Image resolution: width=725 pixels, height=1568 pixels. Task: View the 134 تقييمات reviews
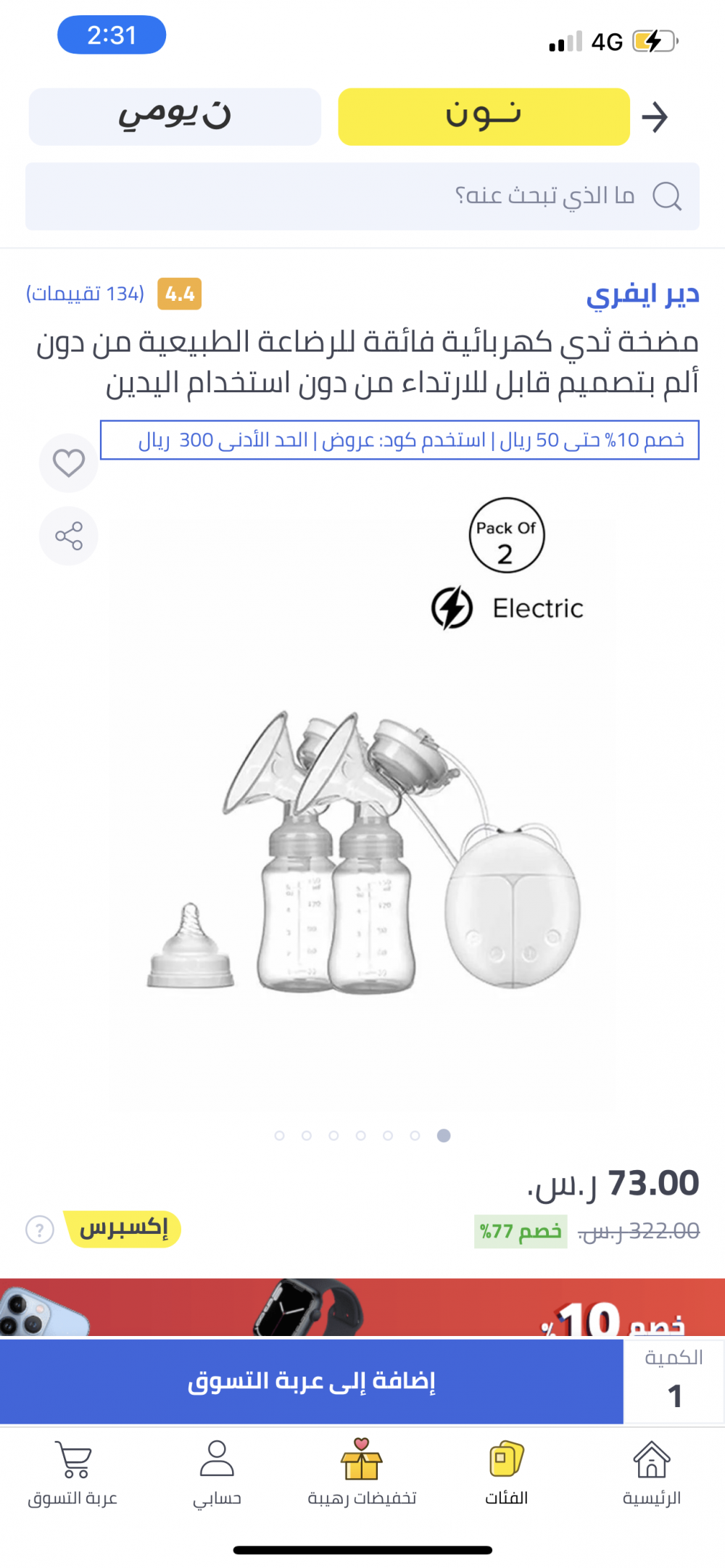86,294
